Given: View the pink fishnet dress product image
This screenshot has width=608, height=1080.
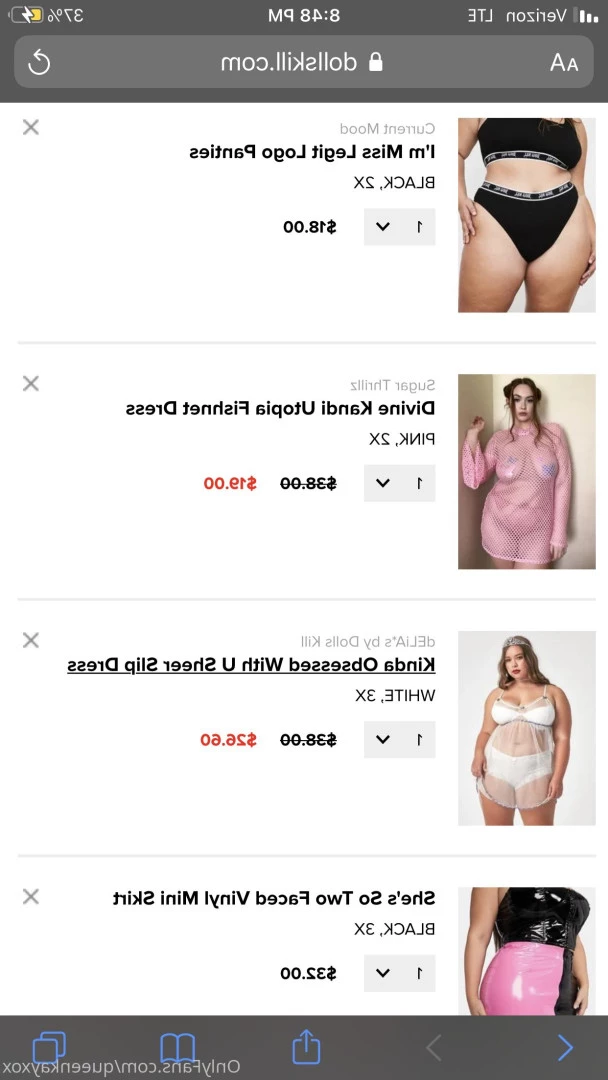Looking at the screenshot, I should pos(526,471).
